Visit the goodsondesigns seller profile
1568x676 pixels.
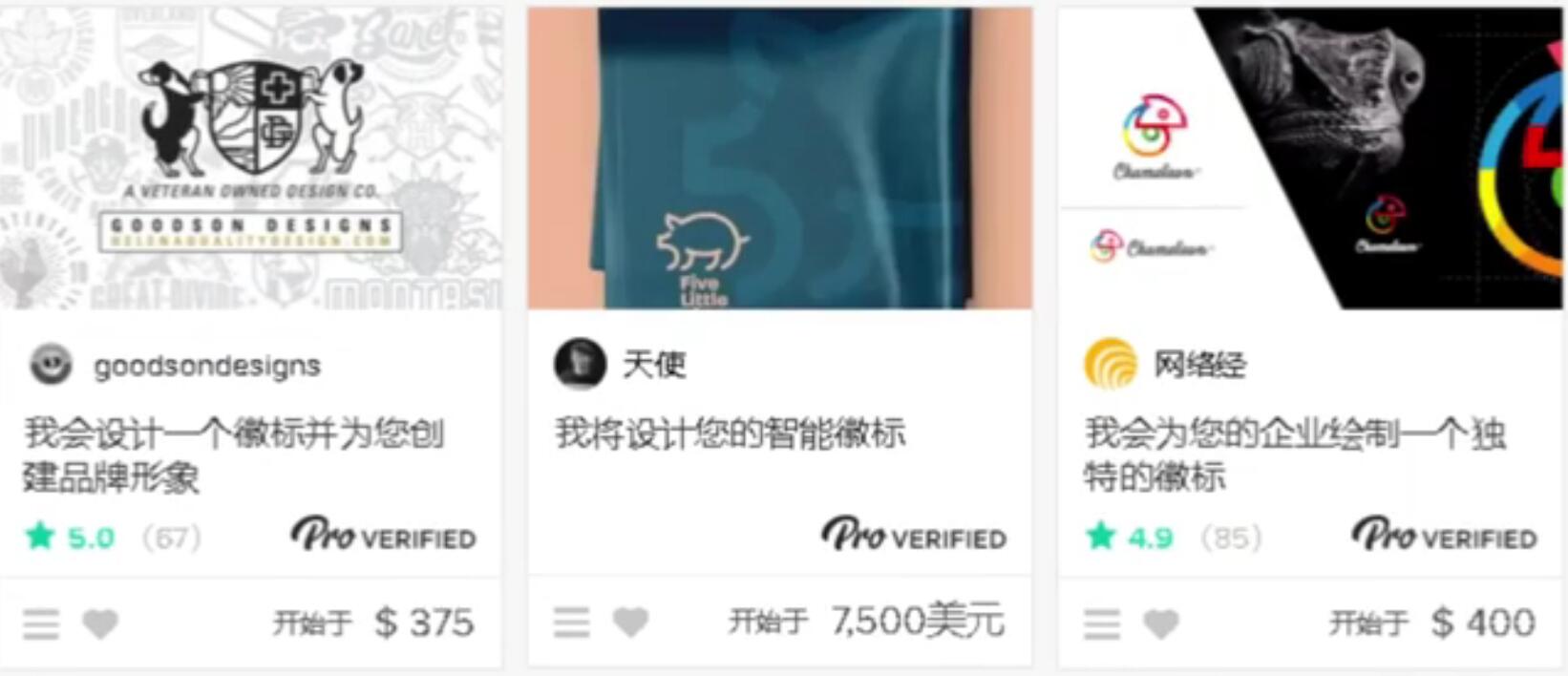pos(206,366)
